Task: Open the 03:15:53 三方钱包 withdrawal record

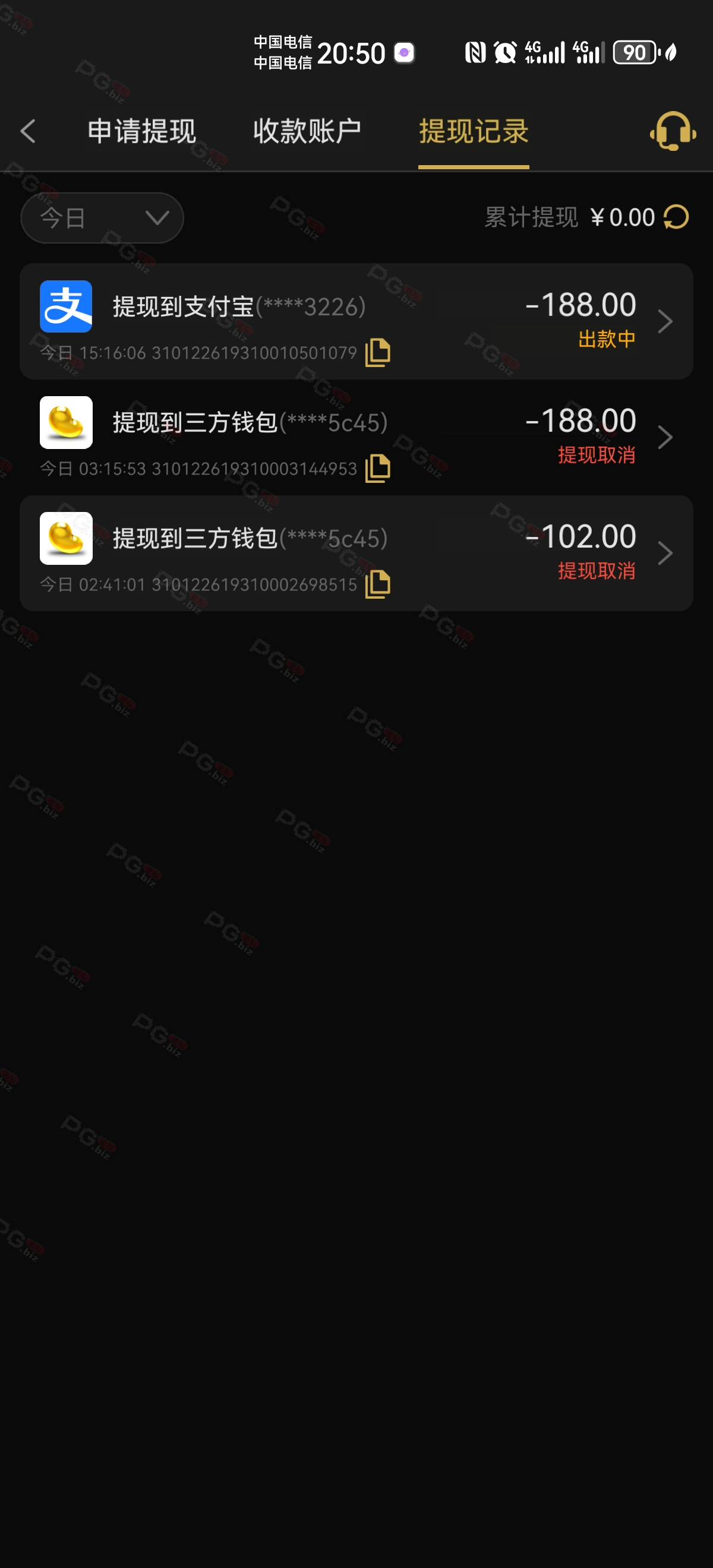Action: 356,437
